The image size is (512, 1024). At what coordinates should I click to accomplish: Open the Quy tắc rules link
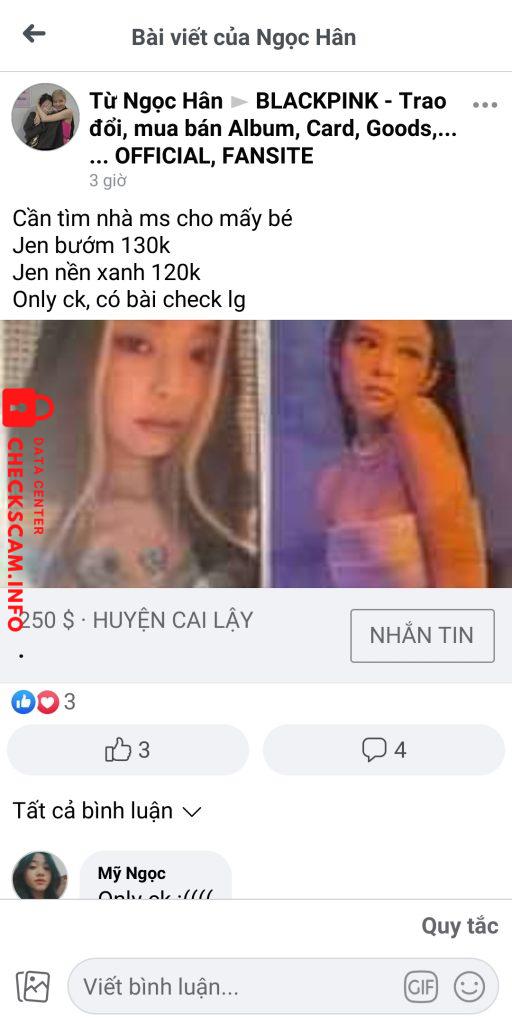460,925
